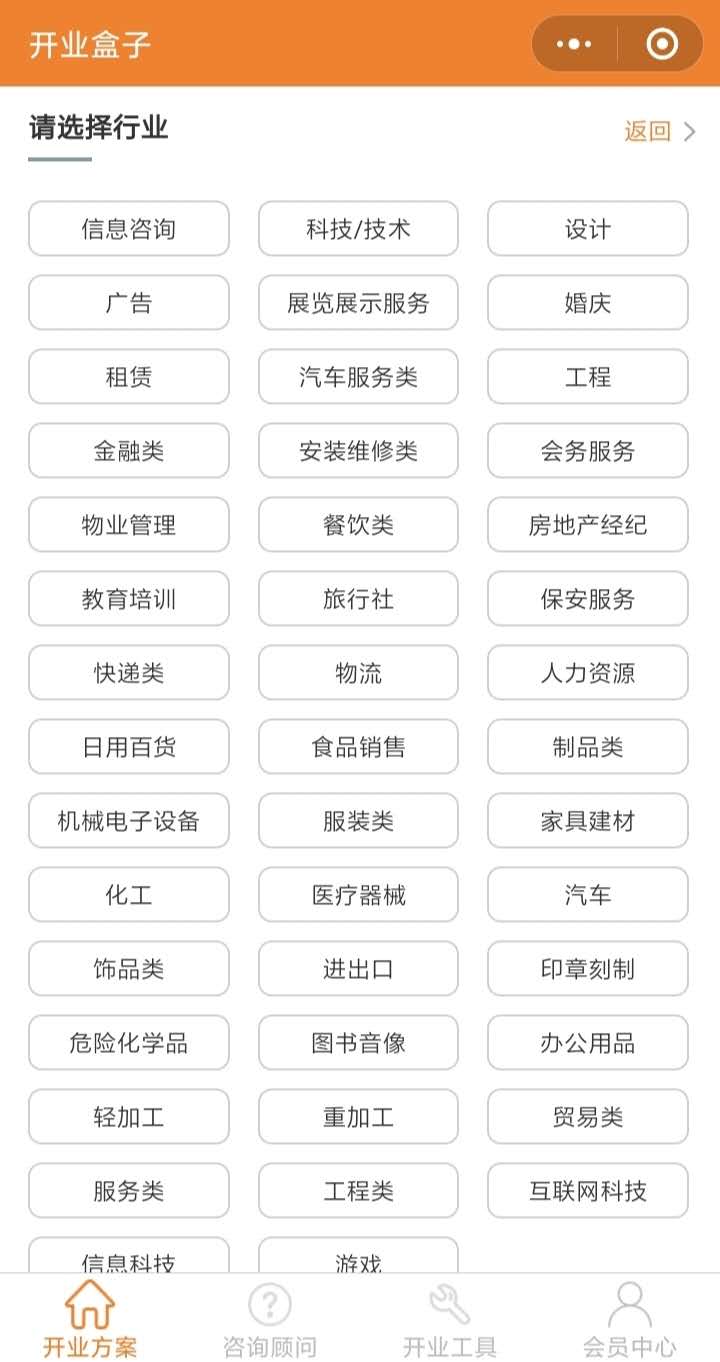
Task: Tap 机械电子设备 industry
Action: [129, 821]
